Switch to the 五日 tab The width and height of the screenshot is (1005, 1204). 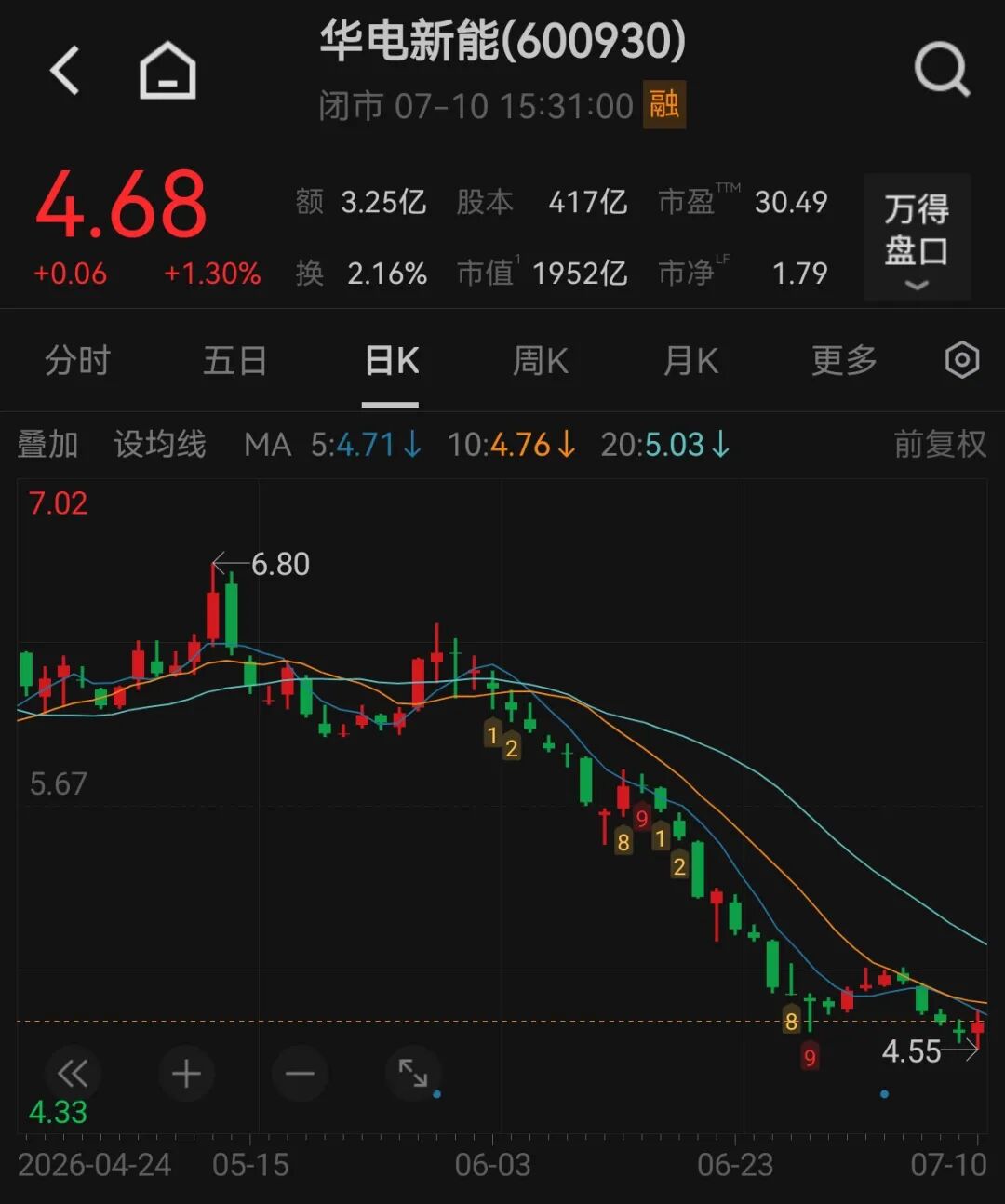click(x=234, y=360)
